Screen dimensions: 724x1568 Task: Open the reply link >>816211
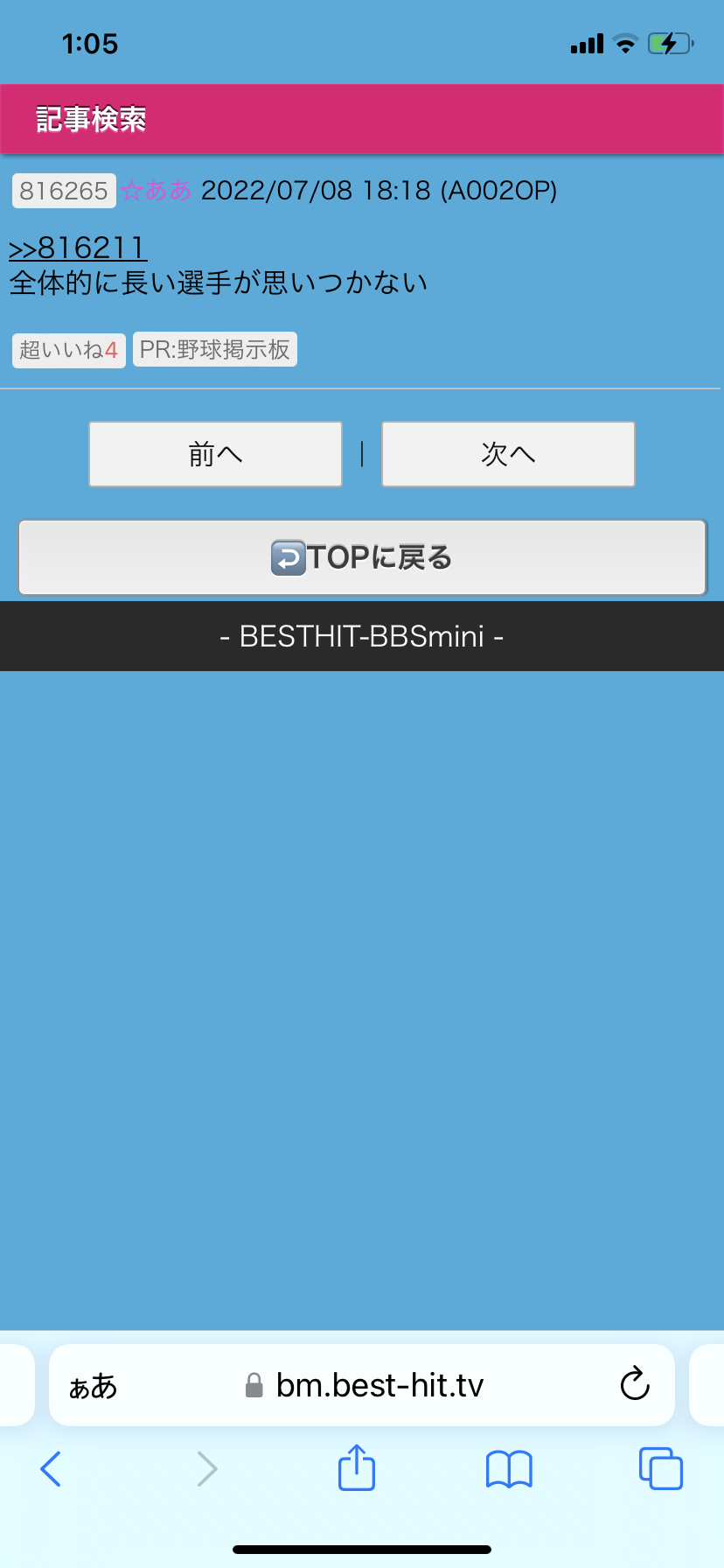[x=78, y=248]
